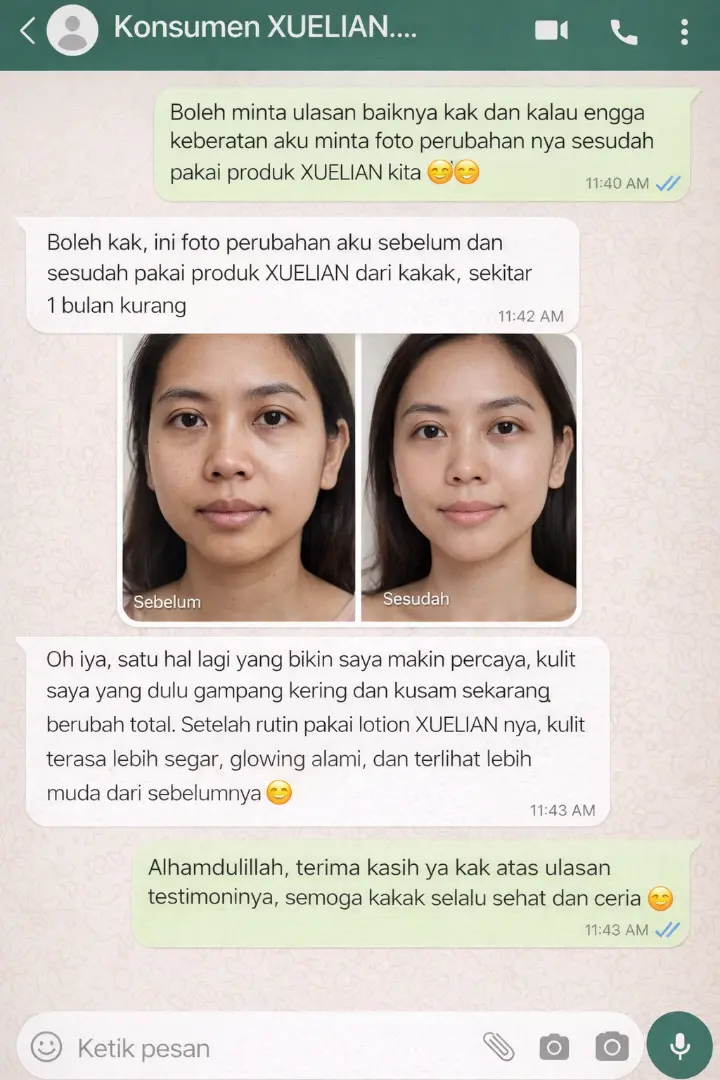Record a voice message
Image resolution: width=720 pixels, height=1080 pixels.
coord(680,1046)
